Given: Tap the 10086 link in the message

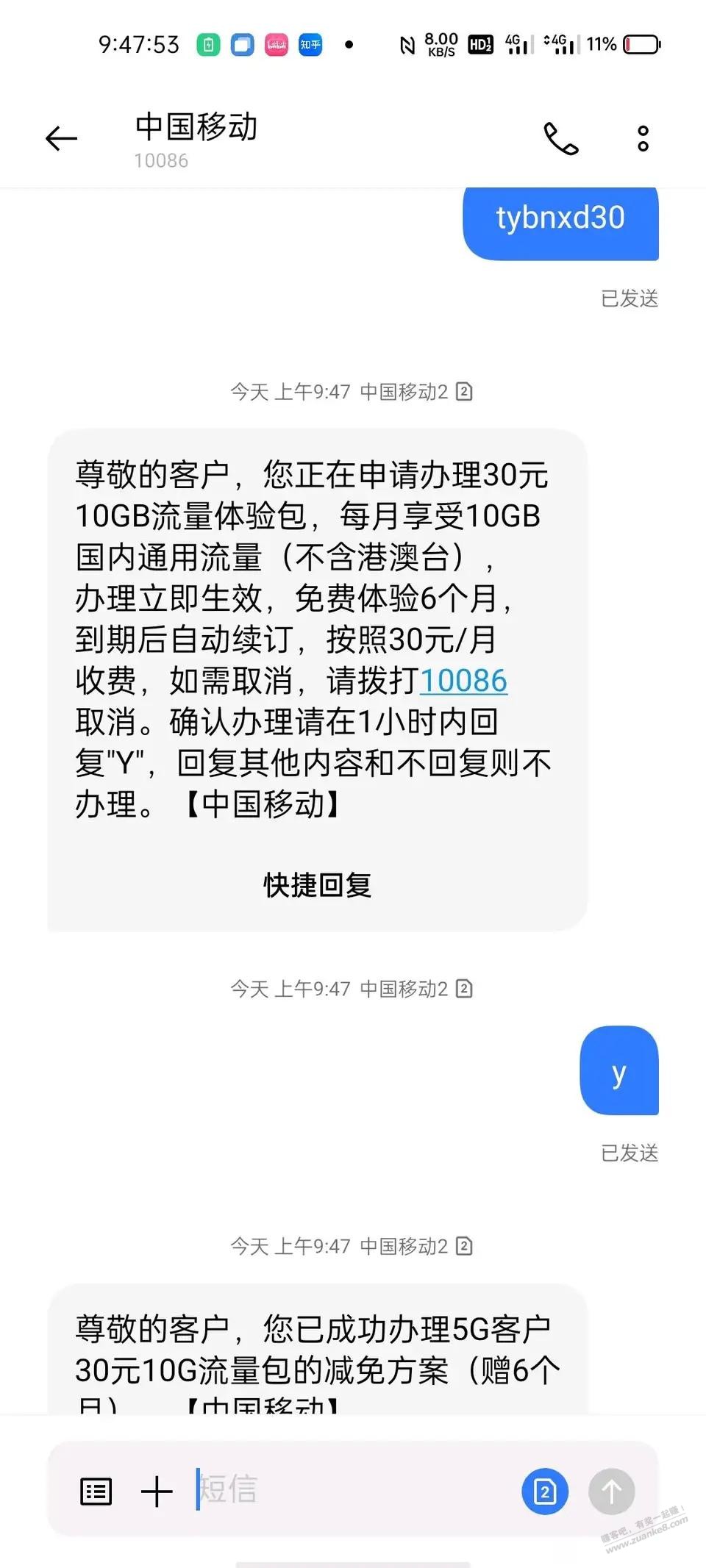Looking at the screenshot, I should [463, 681].
